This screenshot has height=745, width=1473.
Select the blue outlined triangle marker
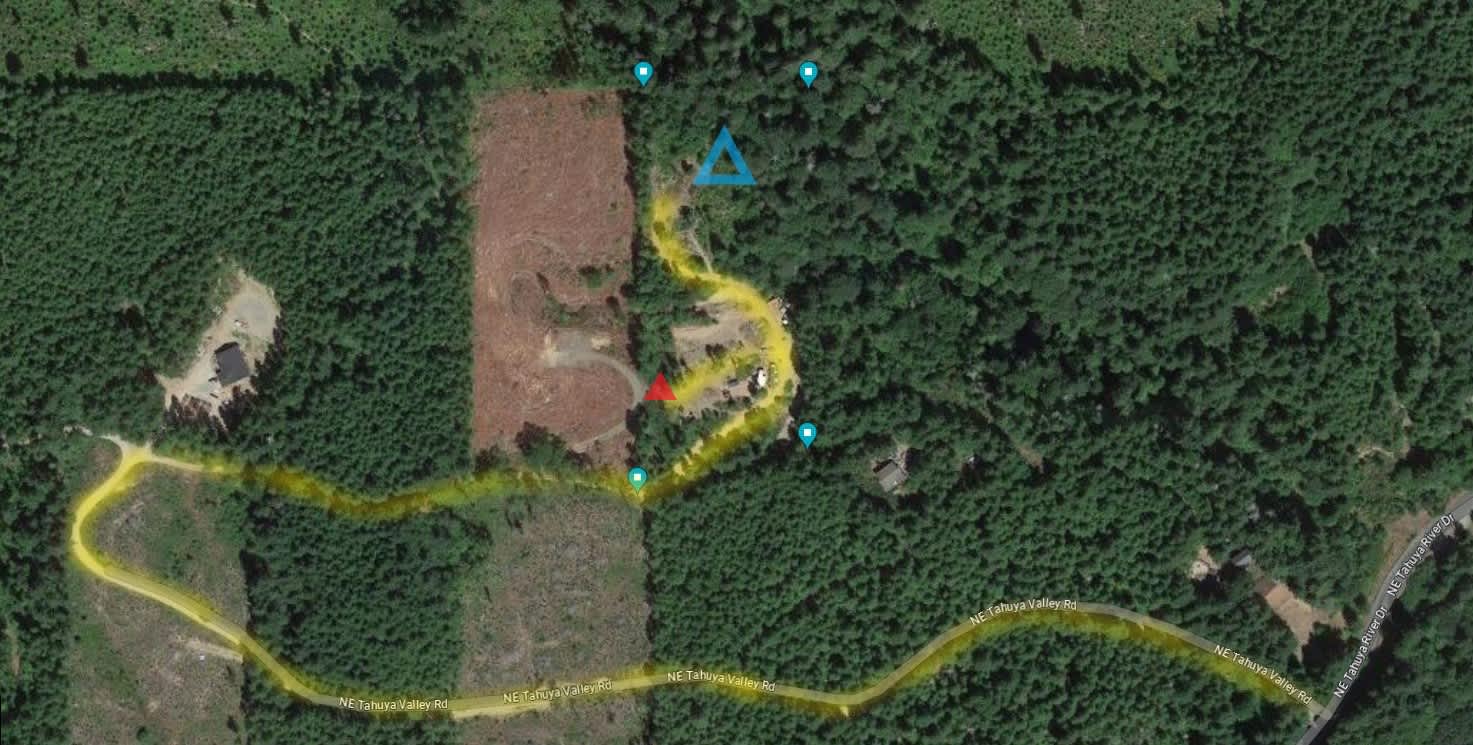pos(725,160)
